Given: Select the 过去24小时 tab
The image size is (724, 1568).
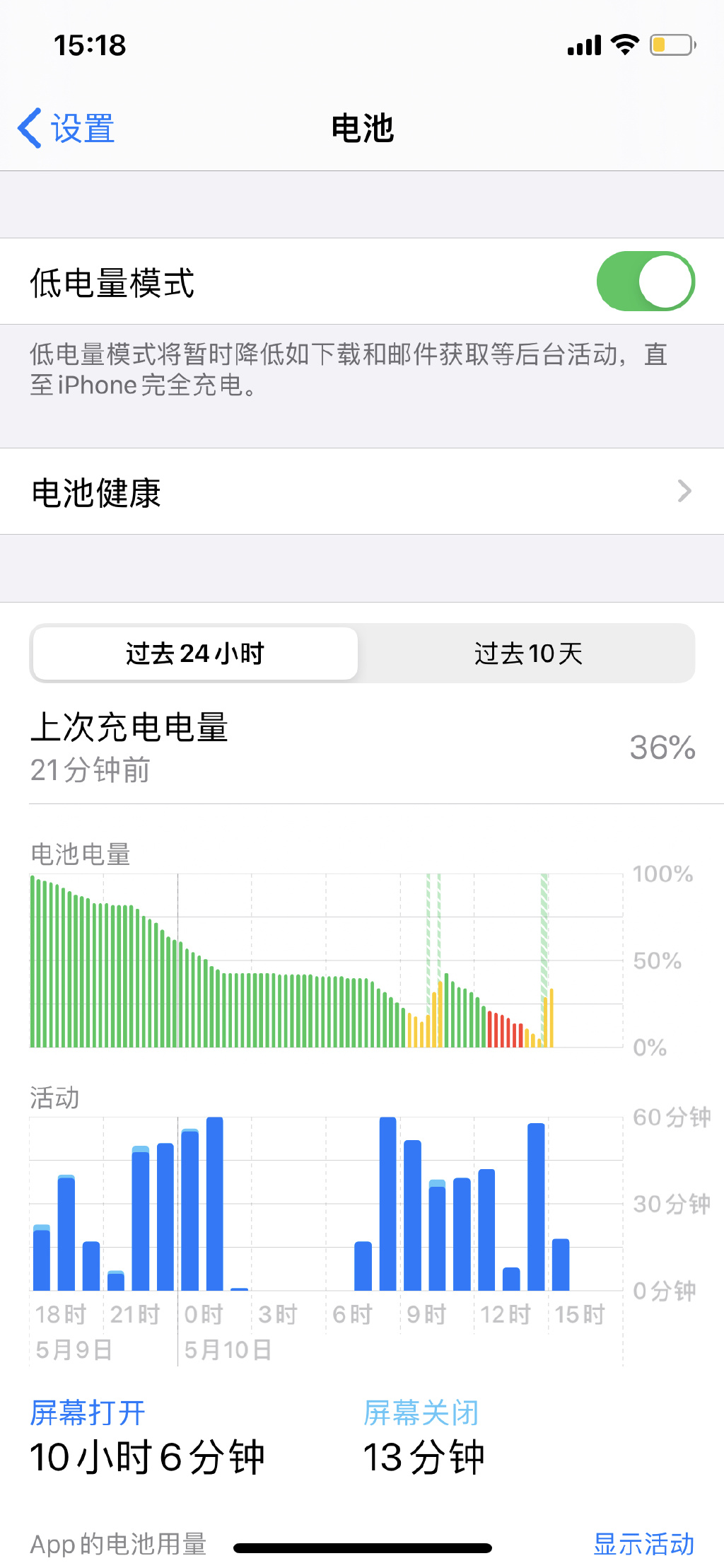Looking at the screenshot, I should (195, 654).
